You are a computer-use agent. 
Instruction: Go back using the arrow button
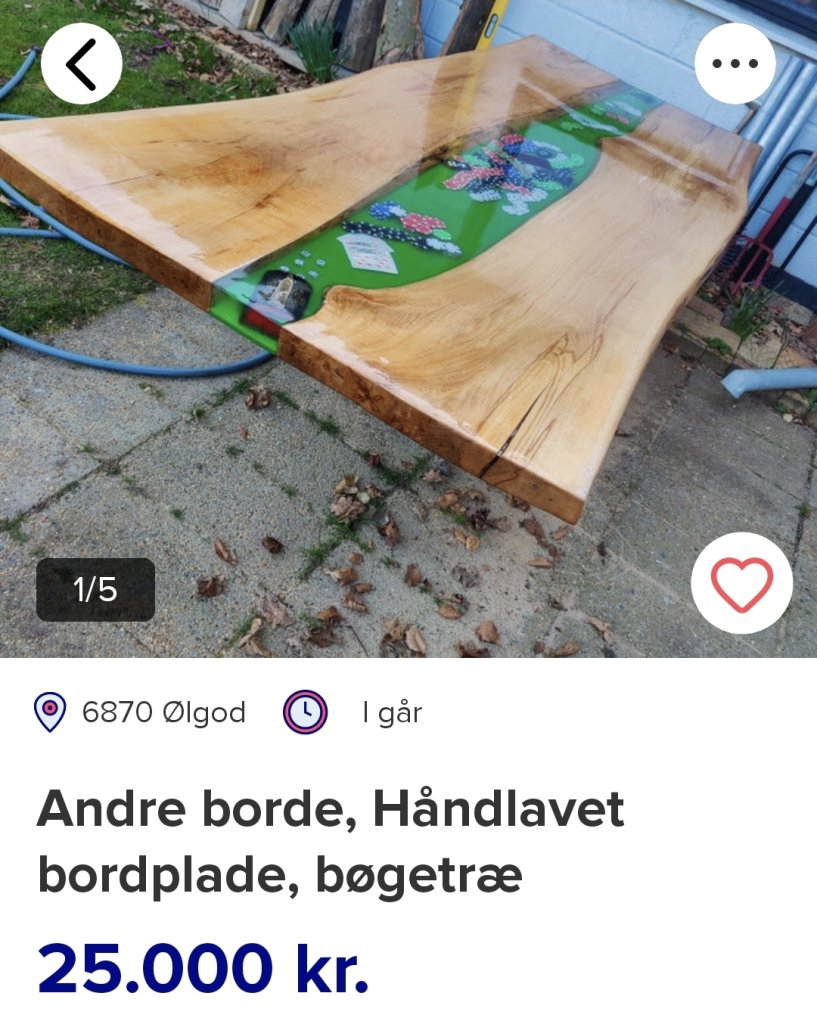pos(81,64)
